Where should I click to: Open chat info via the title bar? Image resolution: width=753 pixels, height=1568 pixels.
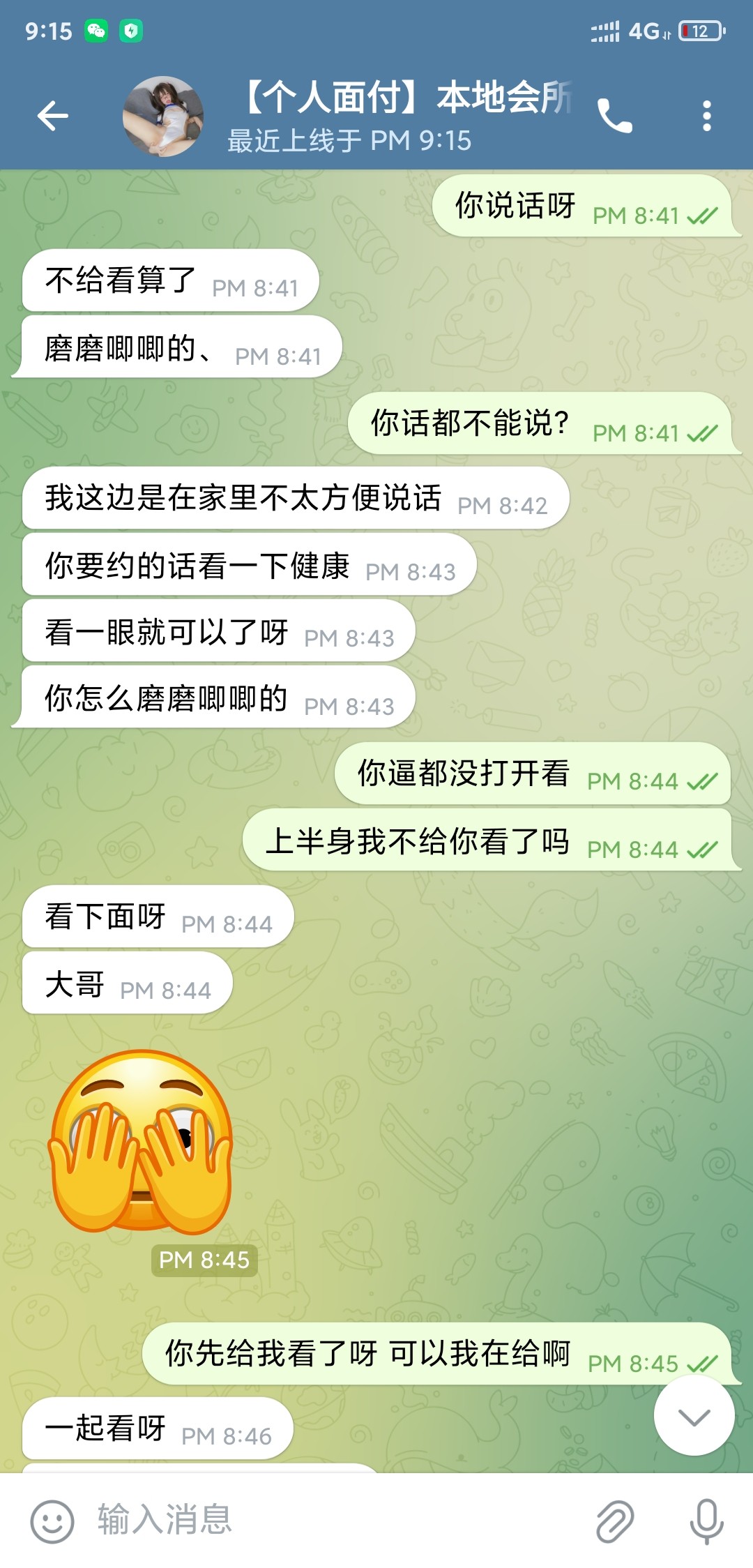(x=404, y=116)
